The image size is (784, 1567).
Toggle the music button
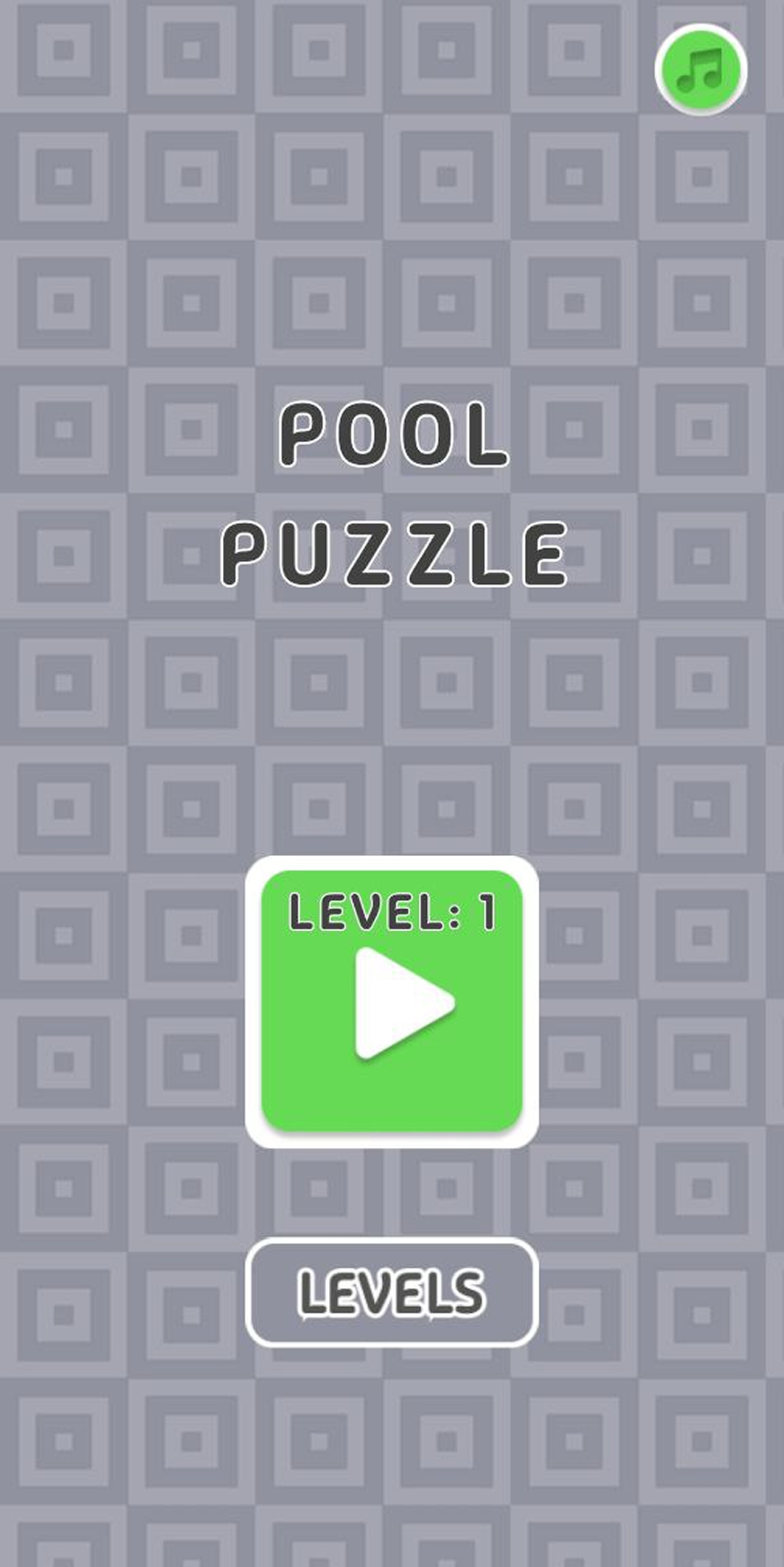click(701, 70)
